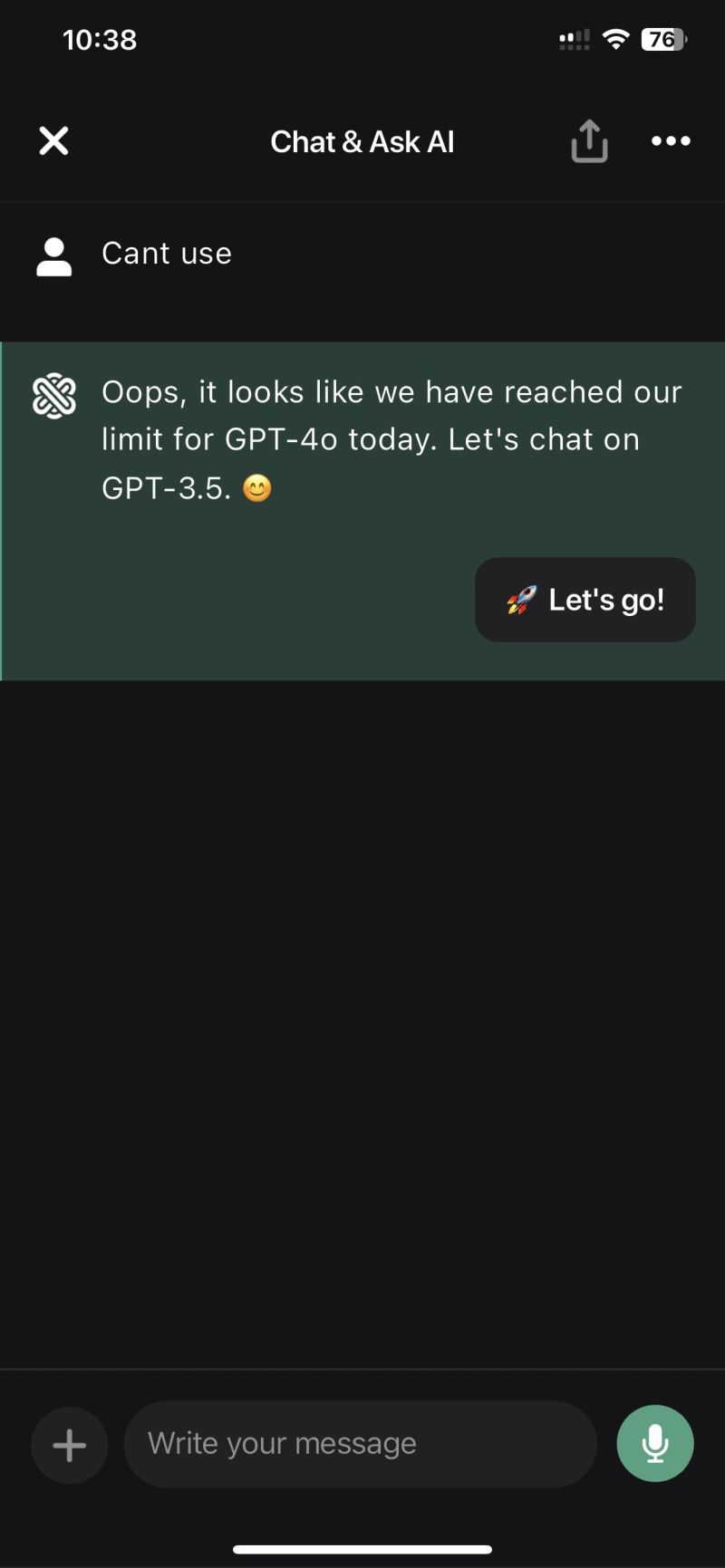The height and width of the screenshot is (1568, 725).
Task: Open the three-dot overflow menu
Action: tap(671, 141)
